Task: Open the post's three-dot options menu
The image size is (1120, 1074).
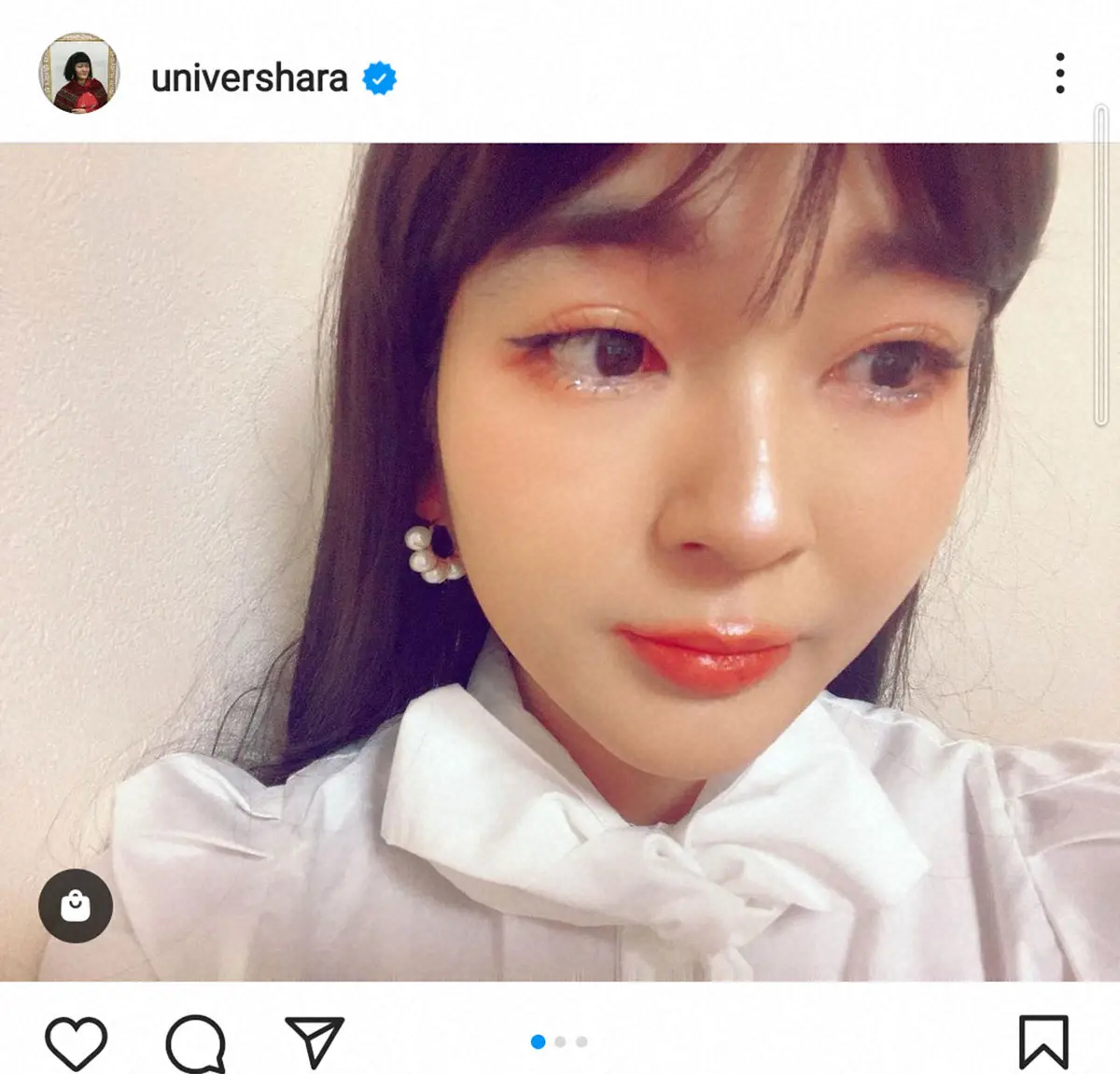Action: pyautogui.click(x=1059, y=73)
